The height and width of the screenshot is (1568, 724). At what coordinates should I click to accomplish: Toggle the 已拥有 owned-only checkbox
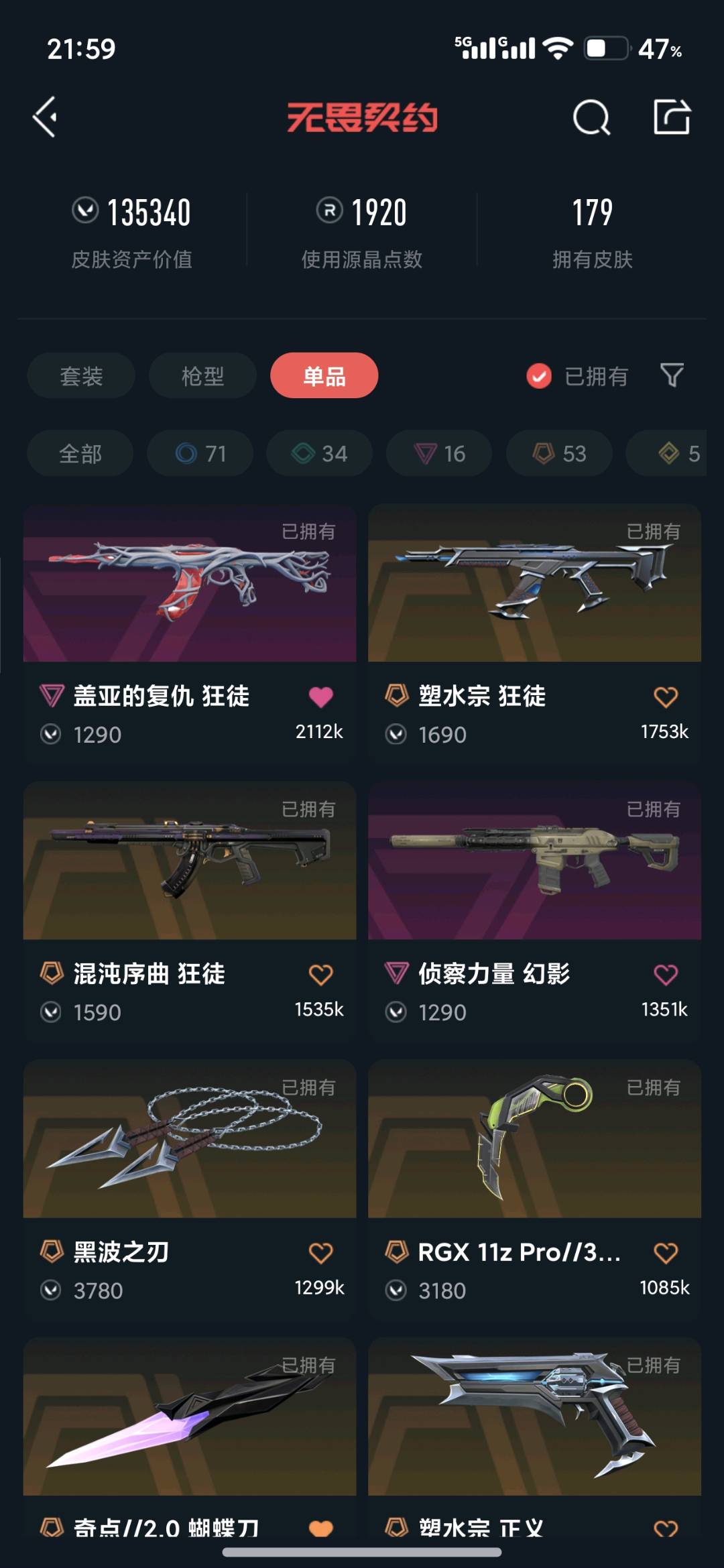(x=539, y=376)
